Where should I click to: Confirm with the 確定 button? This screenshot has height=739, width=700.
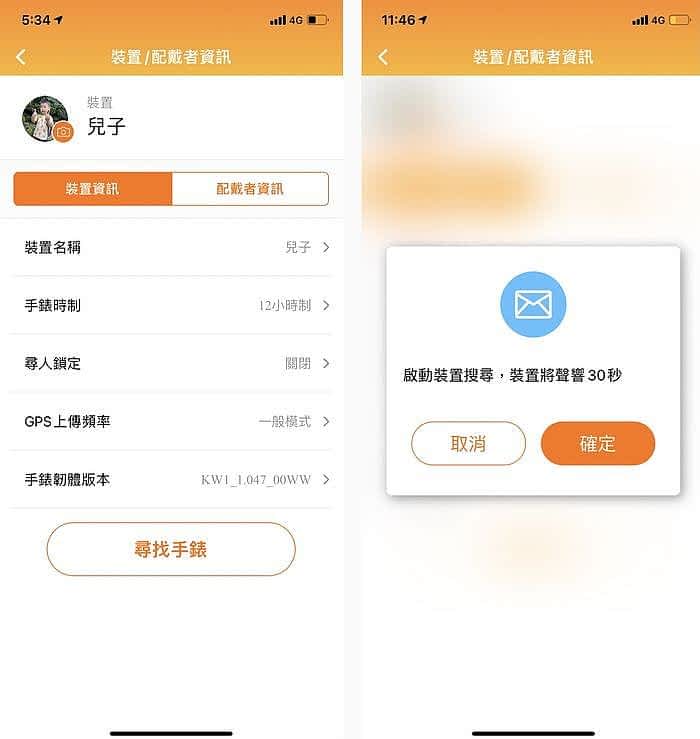(x=598, y=444)
